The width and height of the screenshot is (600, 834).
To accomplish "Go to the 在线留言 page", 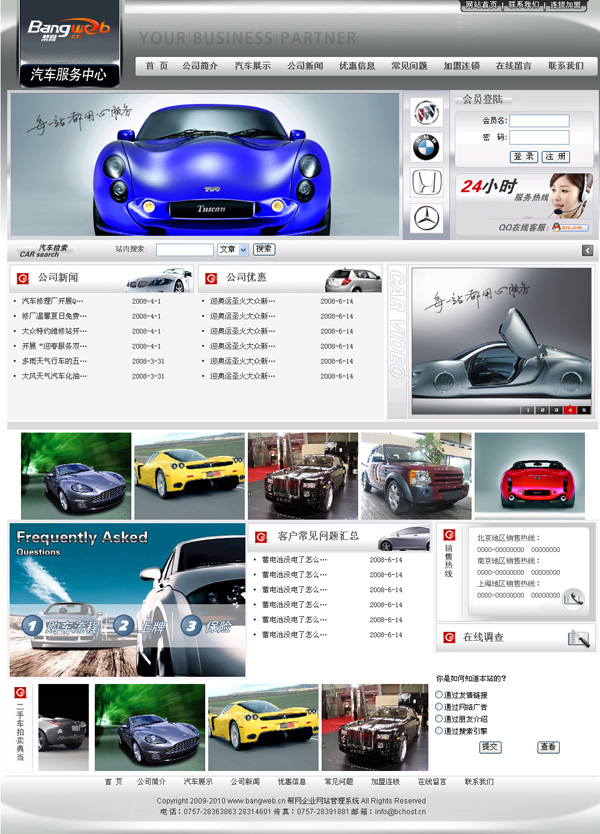I will click(x=513, y=66).
